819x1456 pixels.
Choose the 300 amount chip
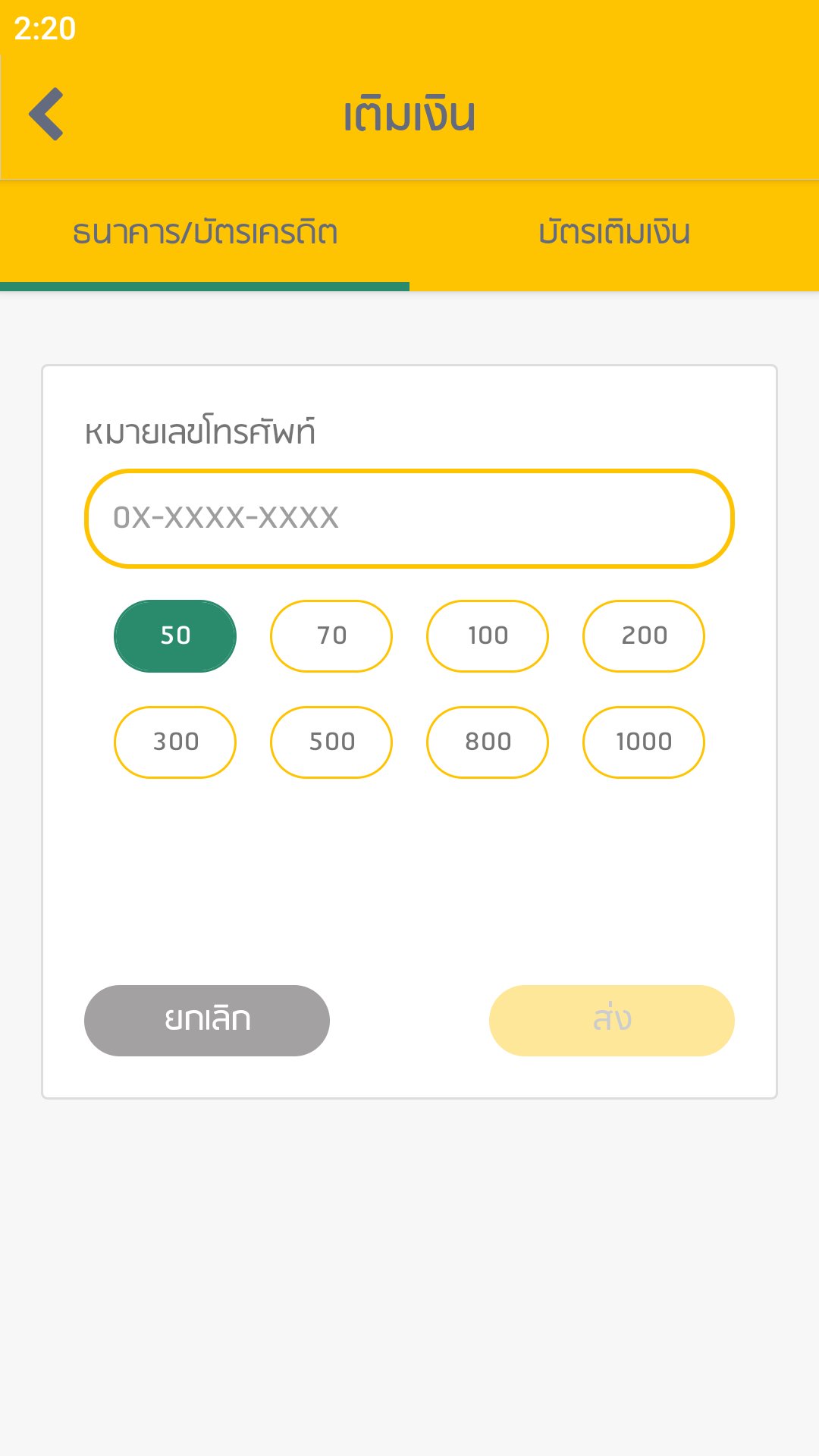175,742
